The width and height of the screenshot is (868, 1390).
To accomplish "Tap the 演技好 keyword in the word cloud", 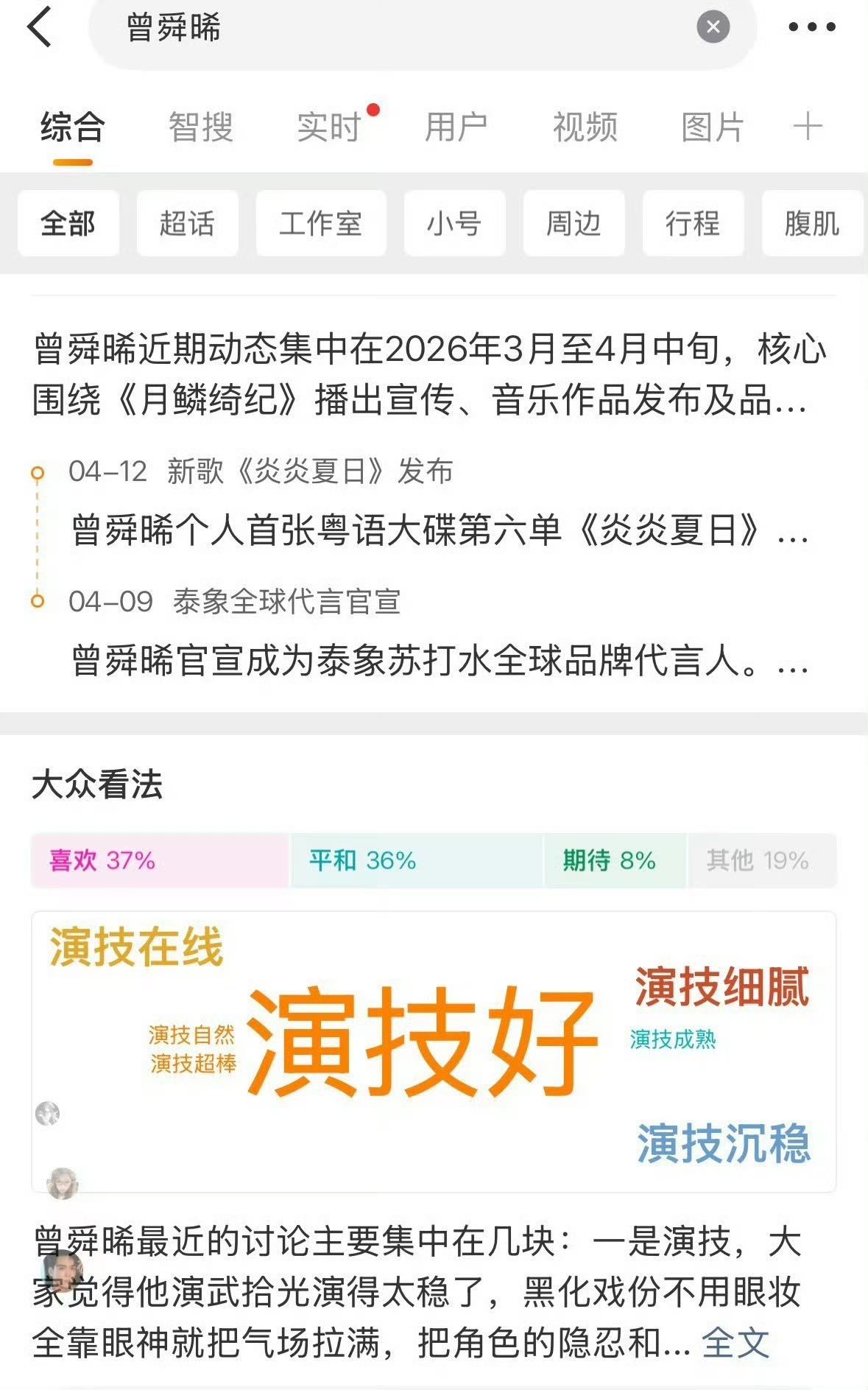I will [422, 1042].
